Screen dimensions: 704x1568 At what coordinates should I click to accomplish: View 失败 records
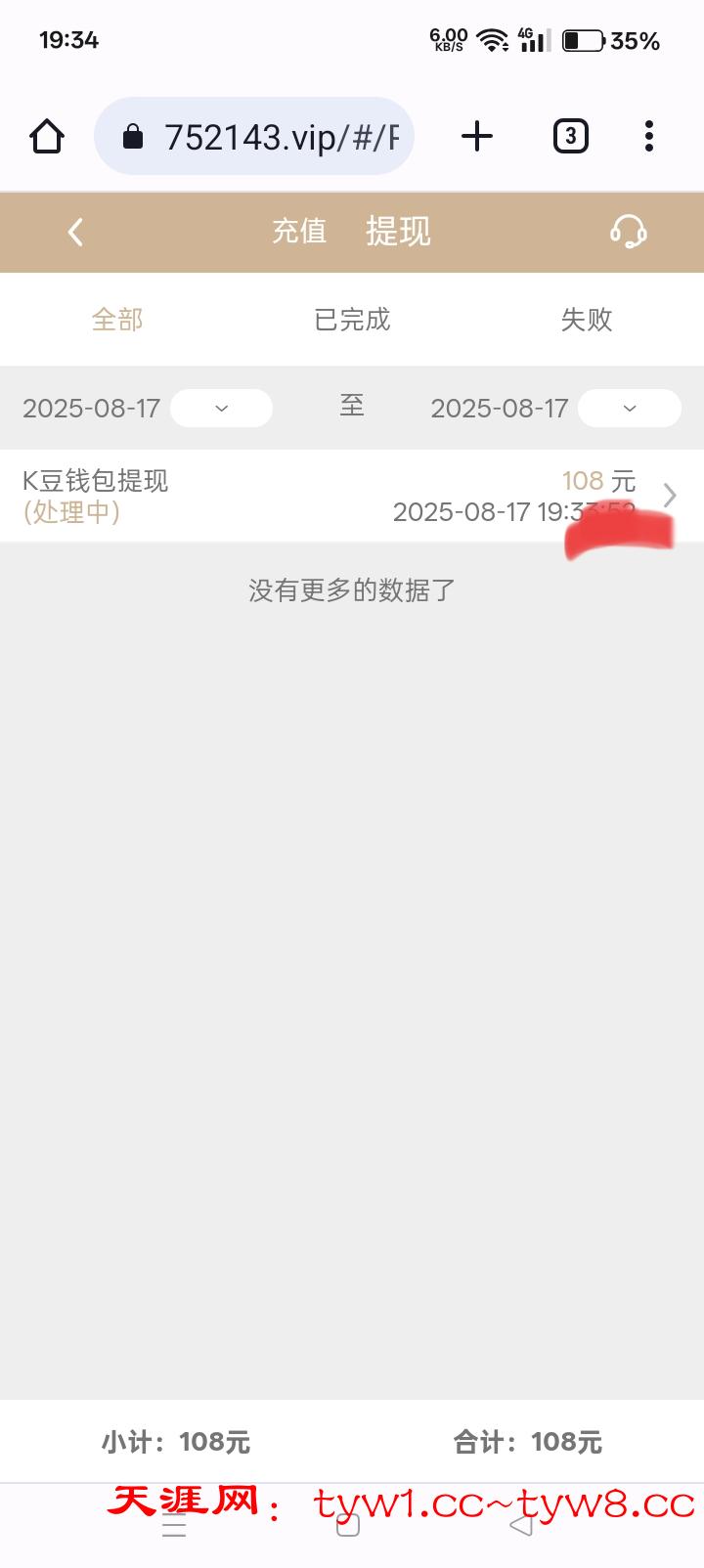pos(587,320)
